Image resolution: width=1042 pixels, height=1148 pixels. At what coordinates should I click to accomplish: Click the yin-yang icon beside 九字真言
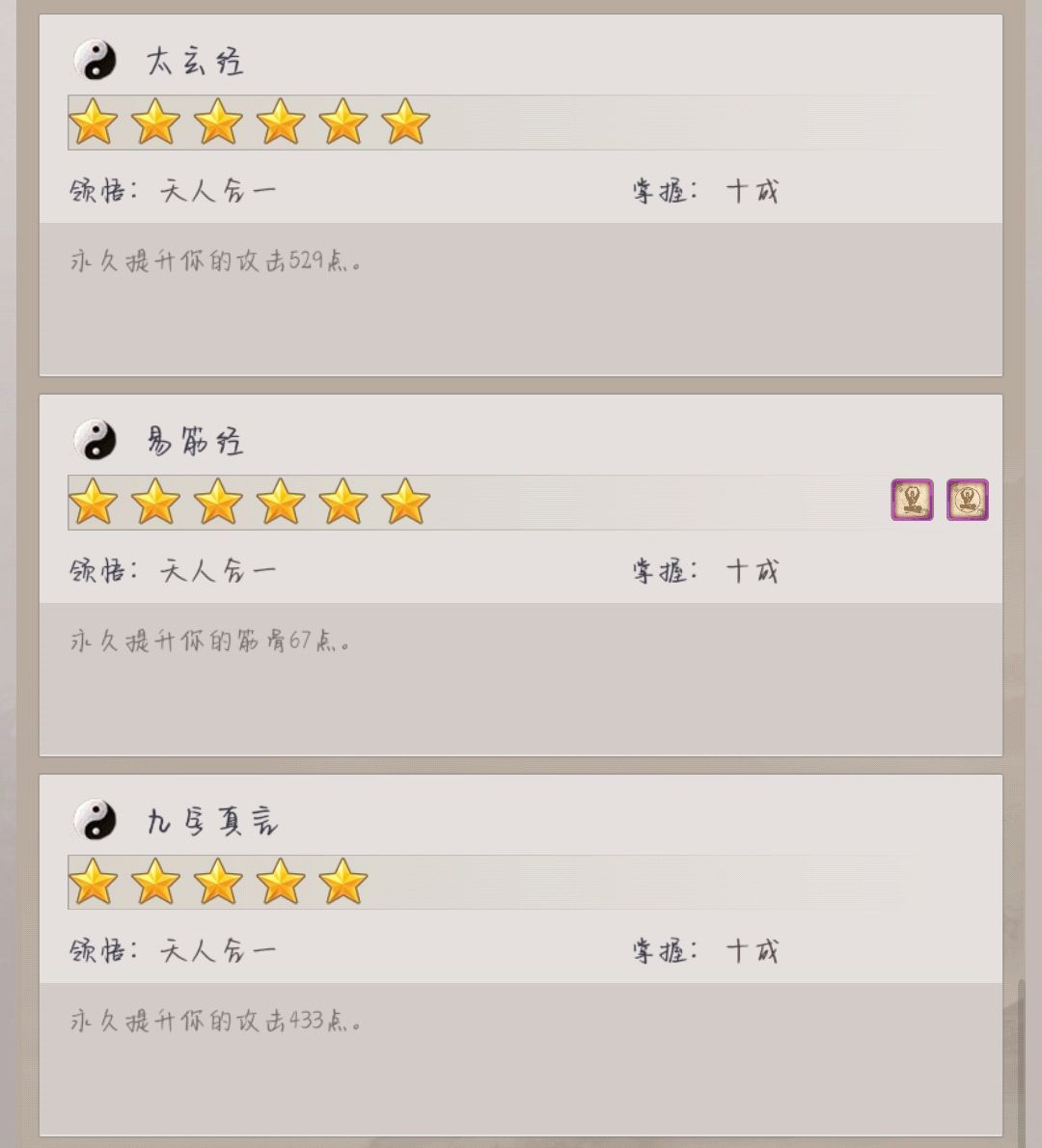(x=95, y=818)
